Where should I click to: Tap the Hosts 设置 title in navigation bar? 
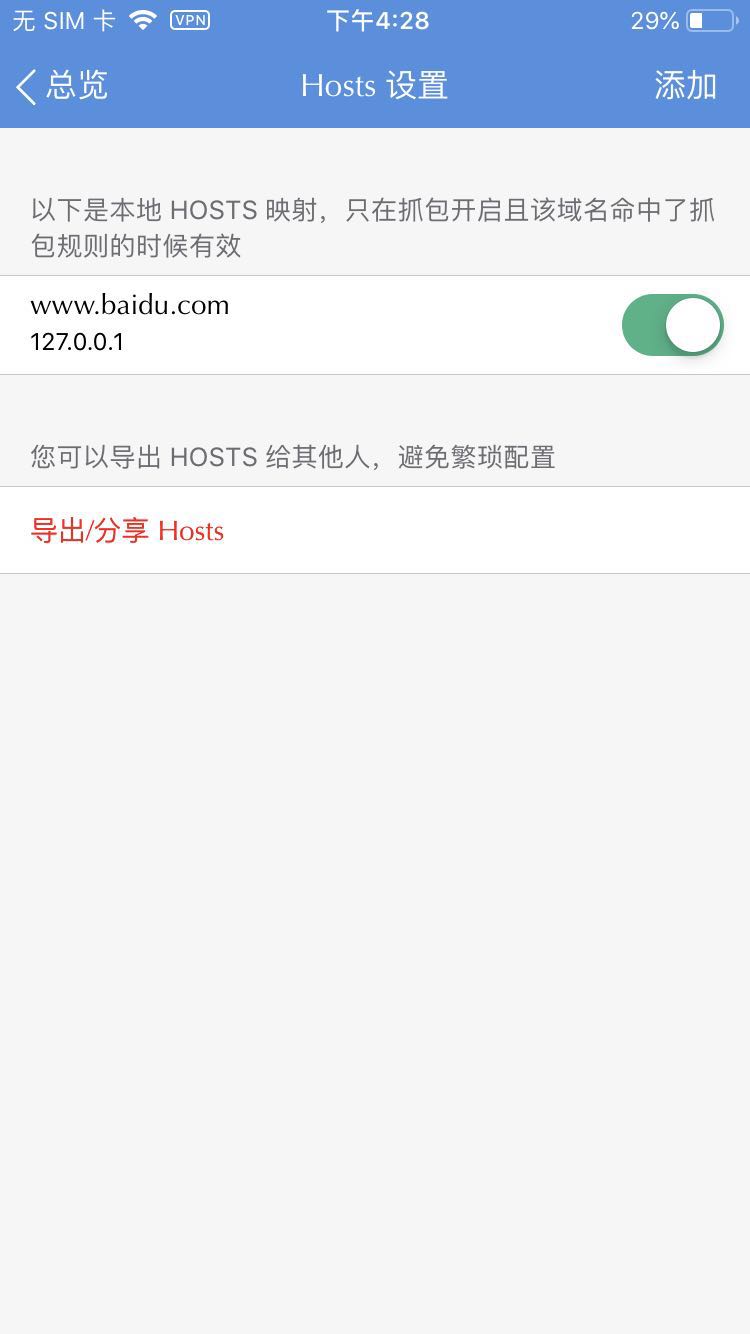tap(375, 87)
